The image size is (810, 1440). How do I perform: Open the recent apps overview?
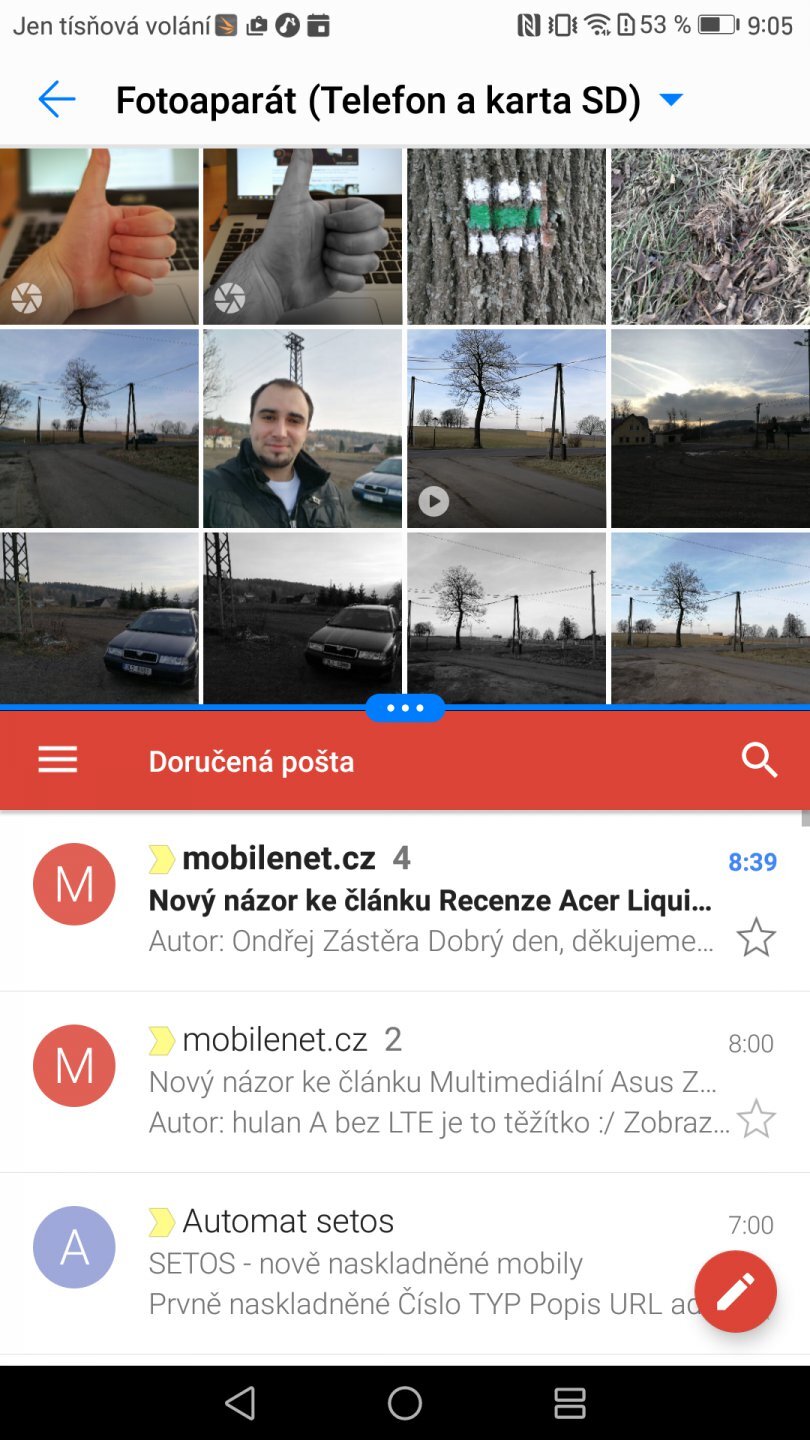pos(570,1402)
